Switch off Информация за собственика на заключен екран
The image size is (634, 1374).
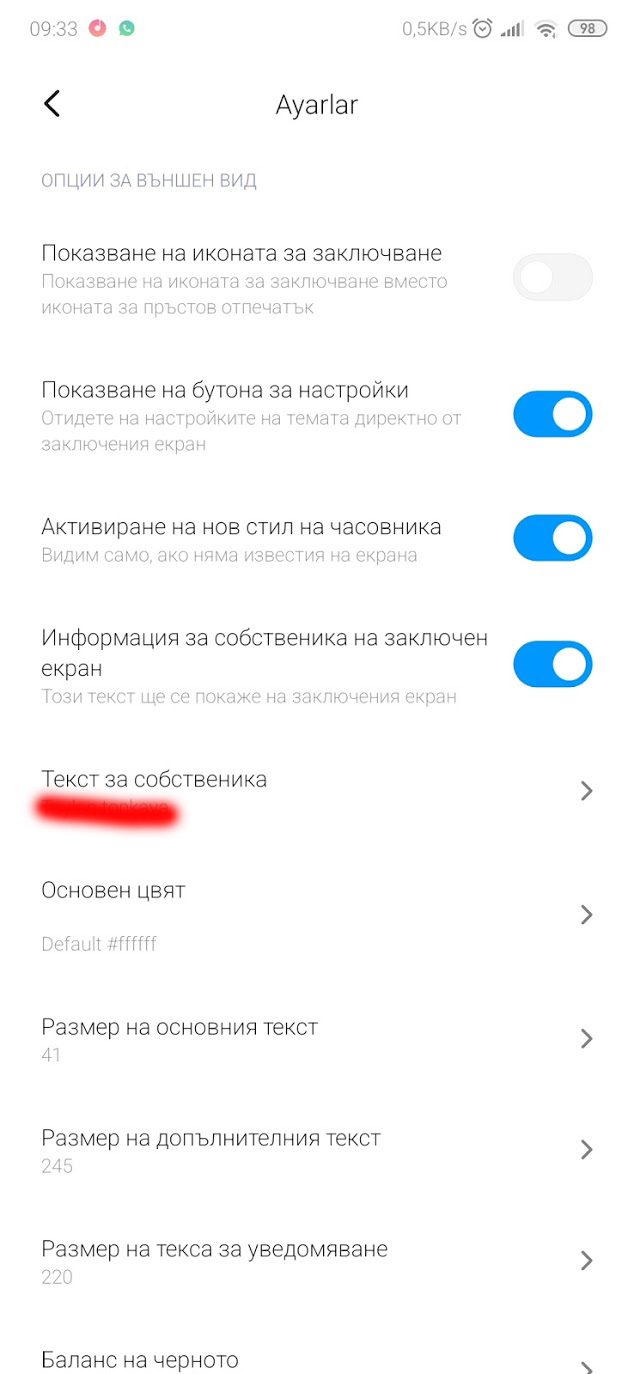(x=552, y=665)
